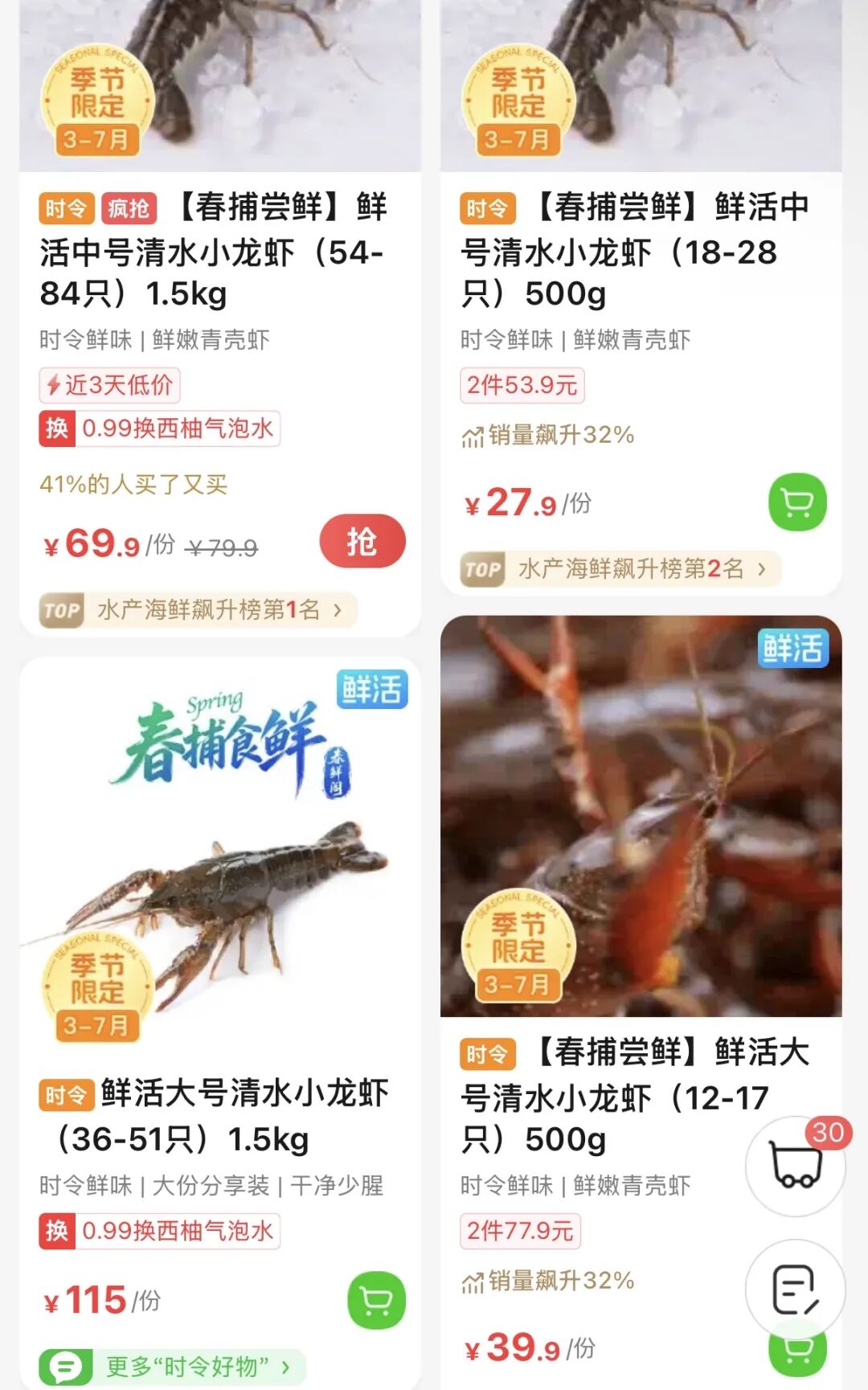Add 27.9 yuan medium crayfish 500g to cart
868x1390 pixels.
pyautogui.click(x=797, y=503)
